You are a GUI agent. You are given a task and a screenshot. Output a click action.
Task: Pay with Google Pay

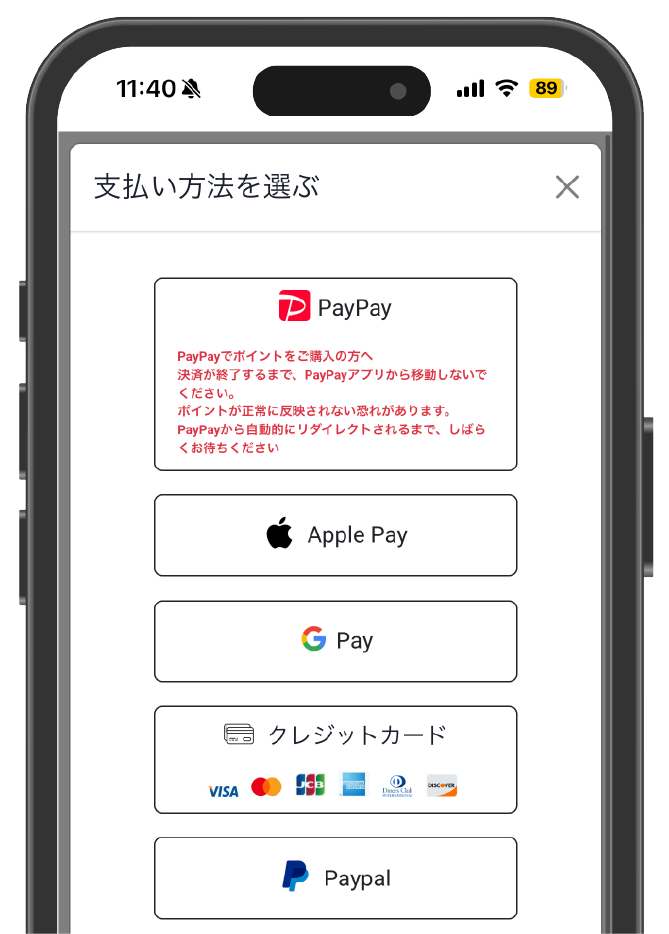coord(335,641)
